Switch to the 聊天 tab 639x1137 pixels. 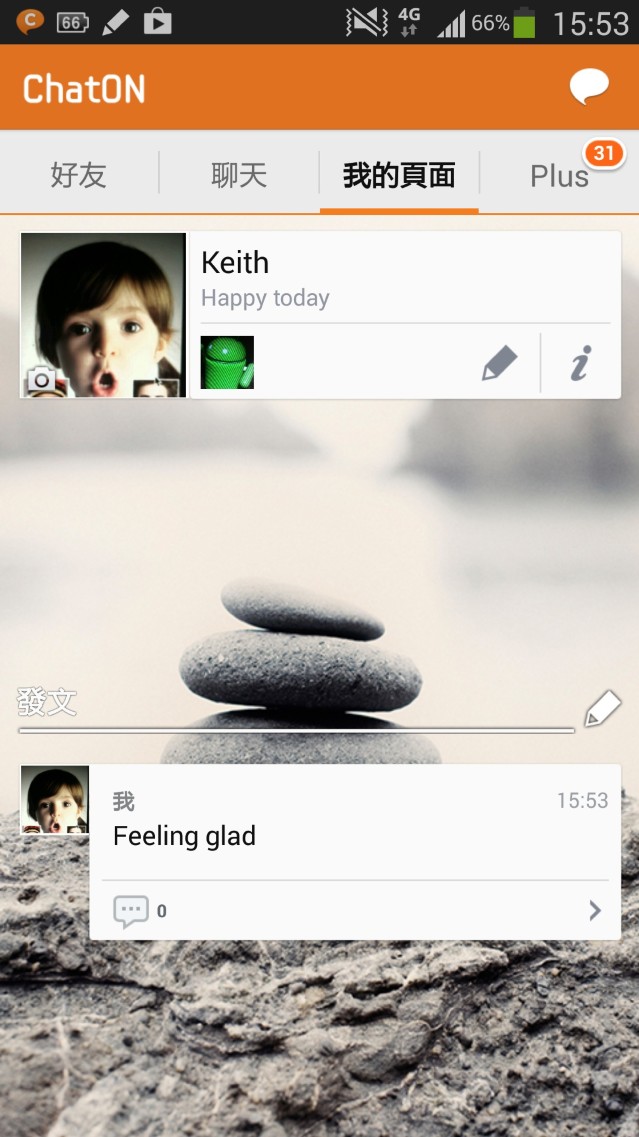pos(239,176)
